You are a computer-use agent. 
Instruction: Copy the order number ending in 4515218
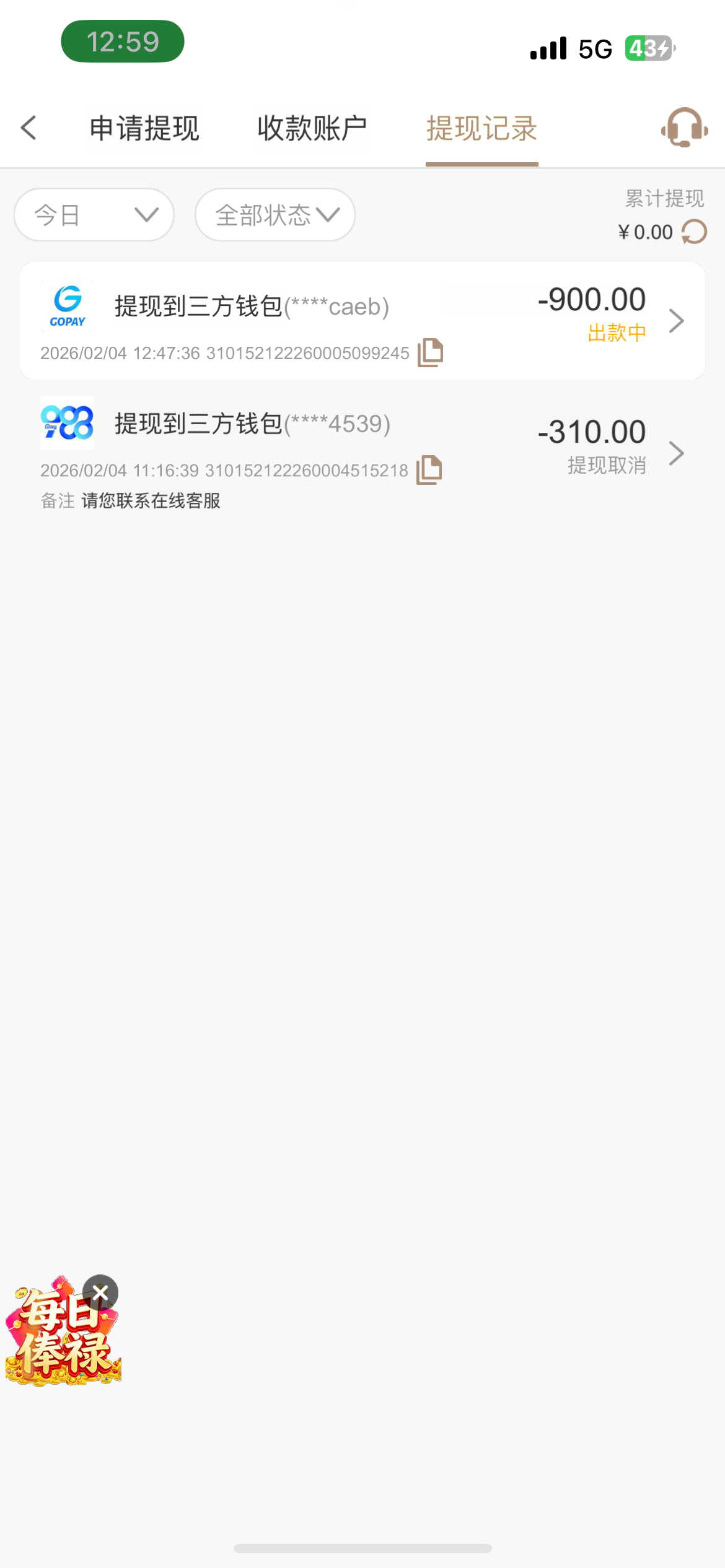[429, 470]
